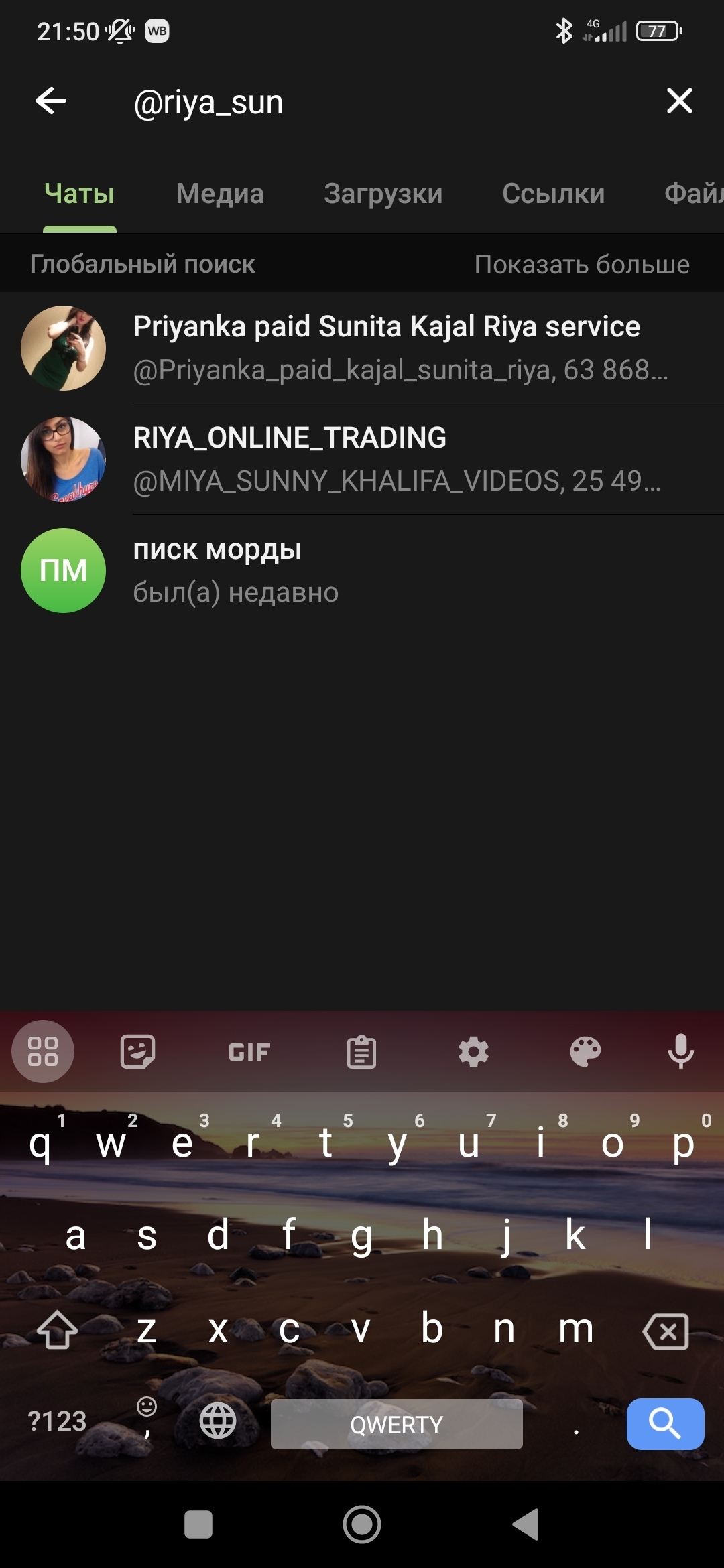Image resolution: width=724 pixels, height=1568 pixels.
Task: Switch to the Медиа tab
Action: point(219,194)
